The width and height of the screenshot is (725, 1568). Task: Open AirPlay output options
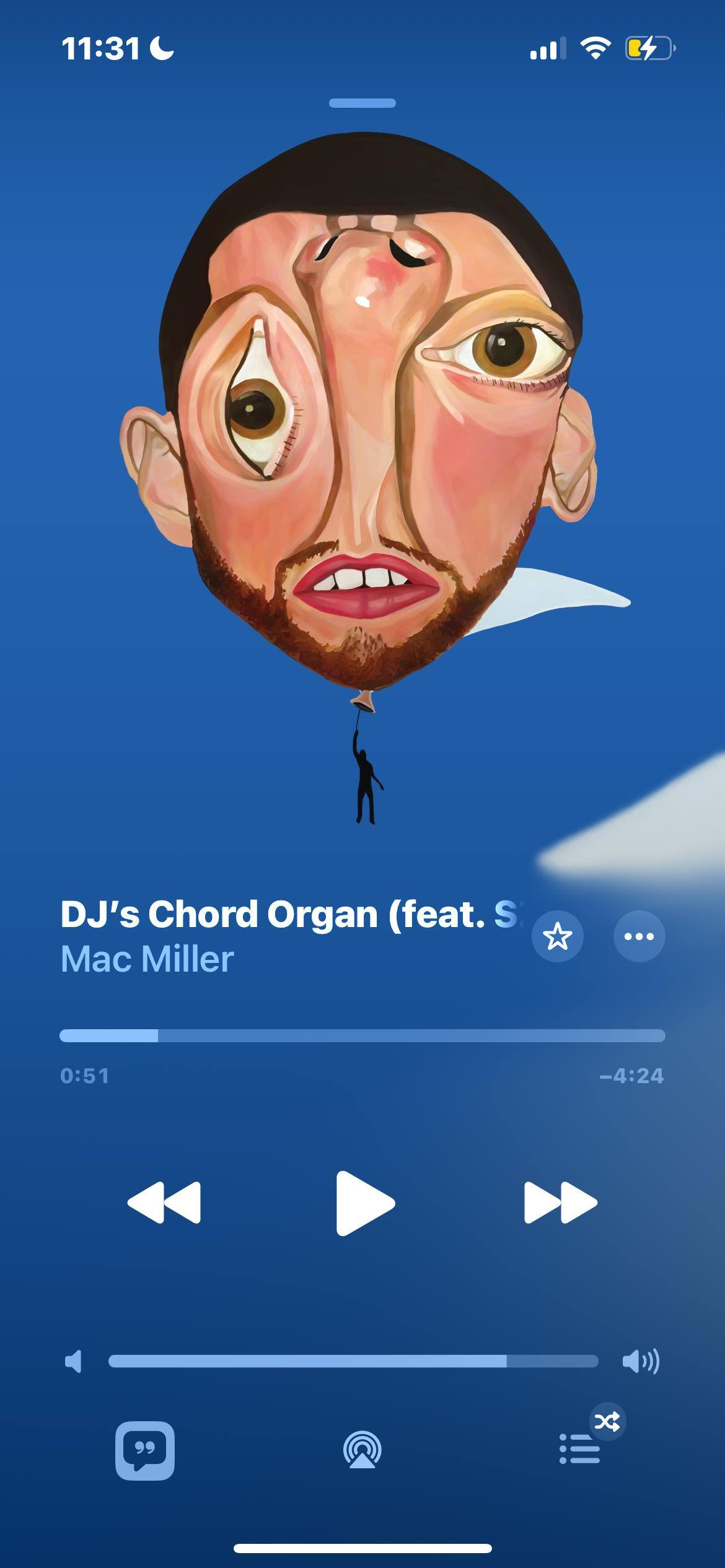point(362,1450)
